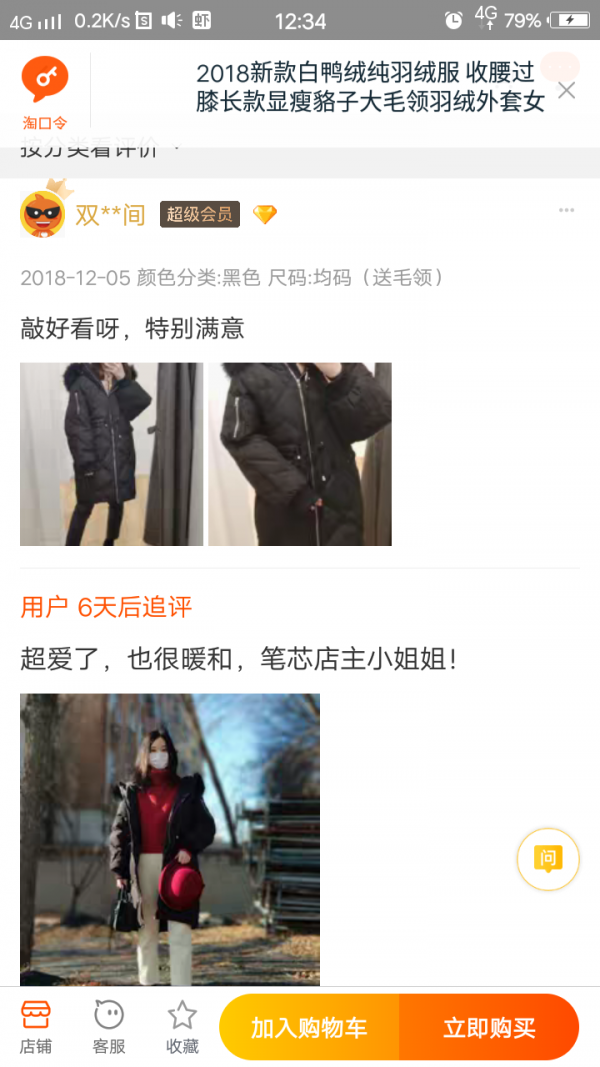Open the second close-up review photo

[299, 454]
